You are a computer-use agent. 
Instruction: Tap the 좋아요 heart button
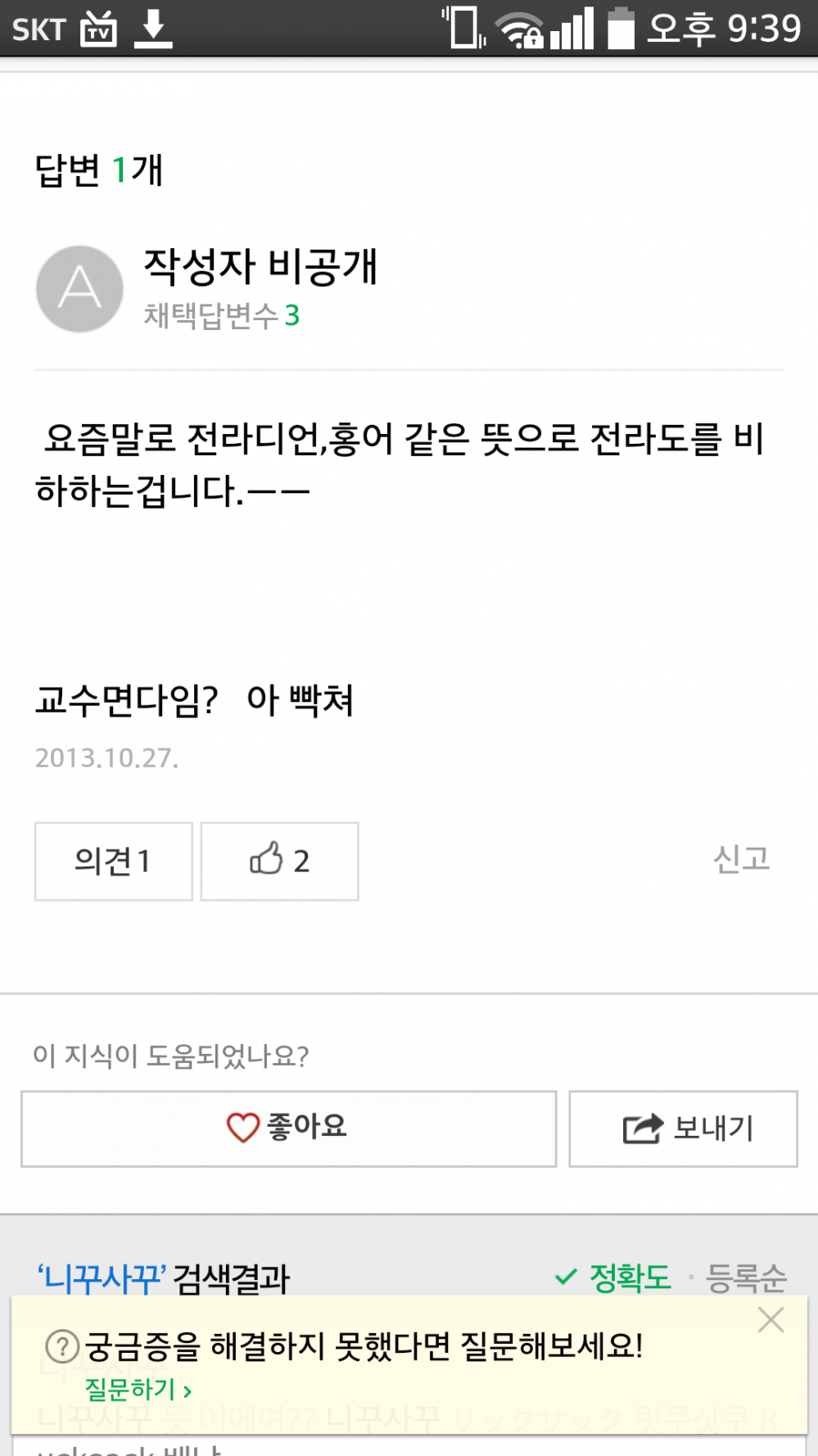click(288, 1128)
